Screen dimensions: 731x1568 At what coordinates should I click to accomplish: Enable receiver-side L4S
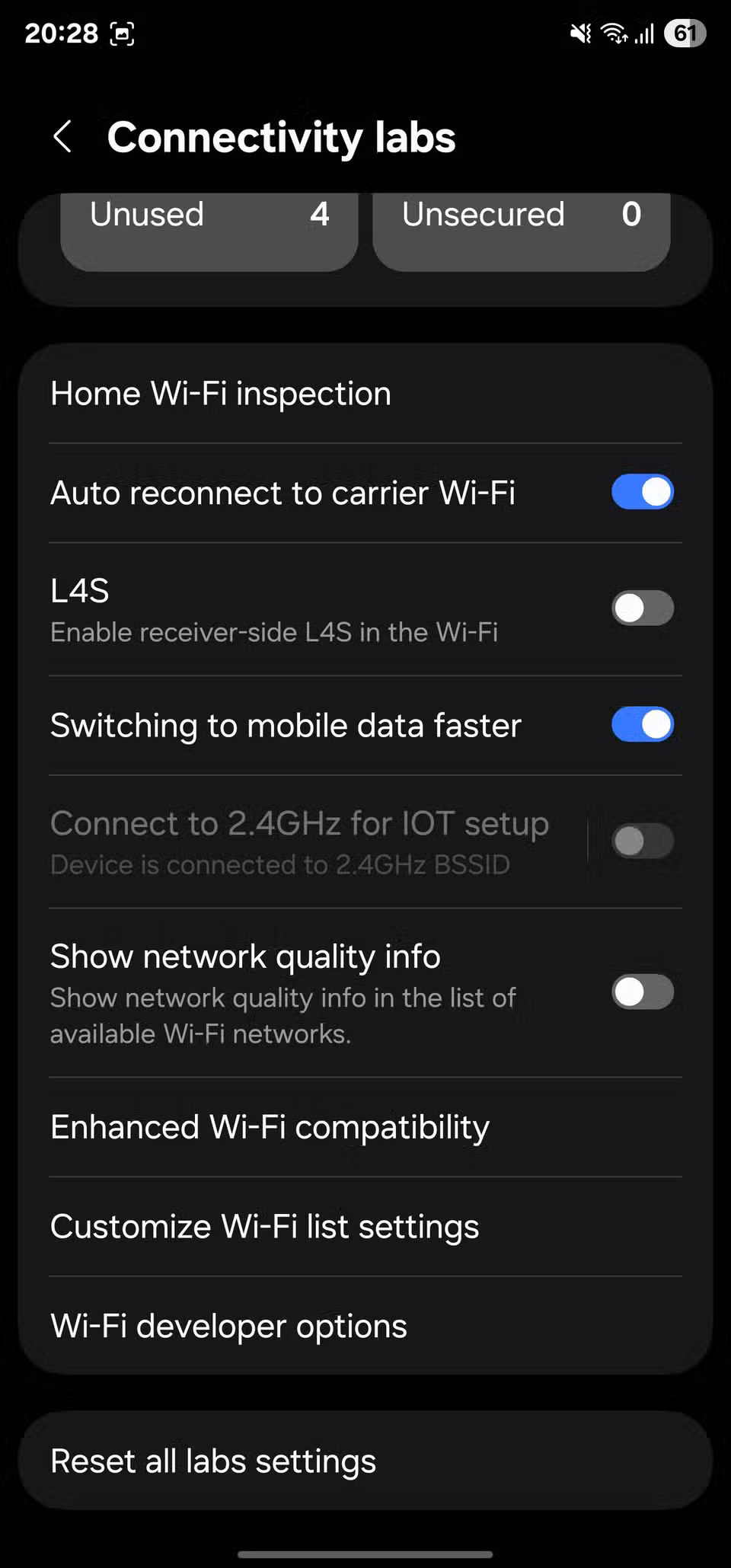(x=642, y=608)
